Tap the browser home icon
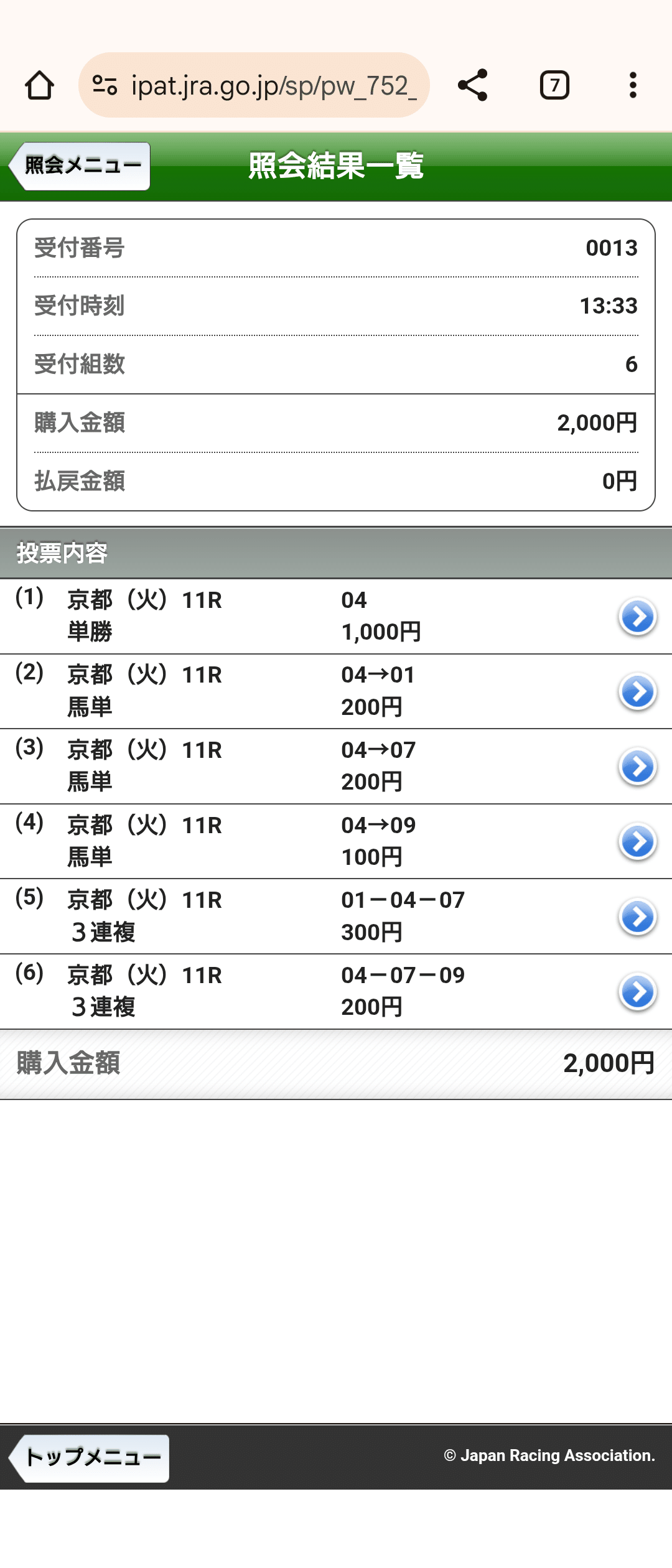The image size is (672, 1568). pyautogui.click(x=39, y=85)
